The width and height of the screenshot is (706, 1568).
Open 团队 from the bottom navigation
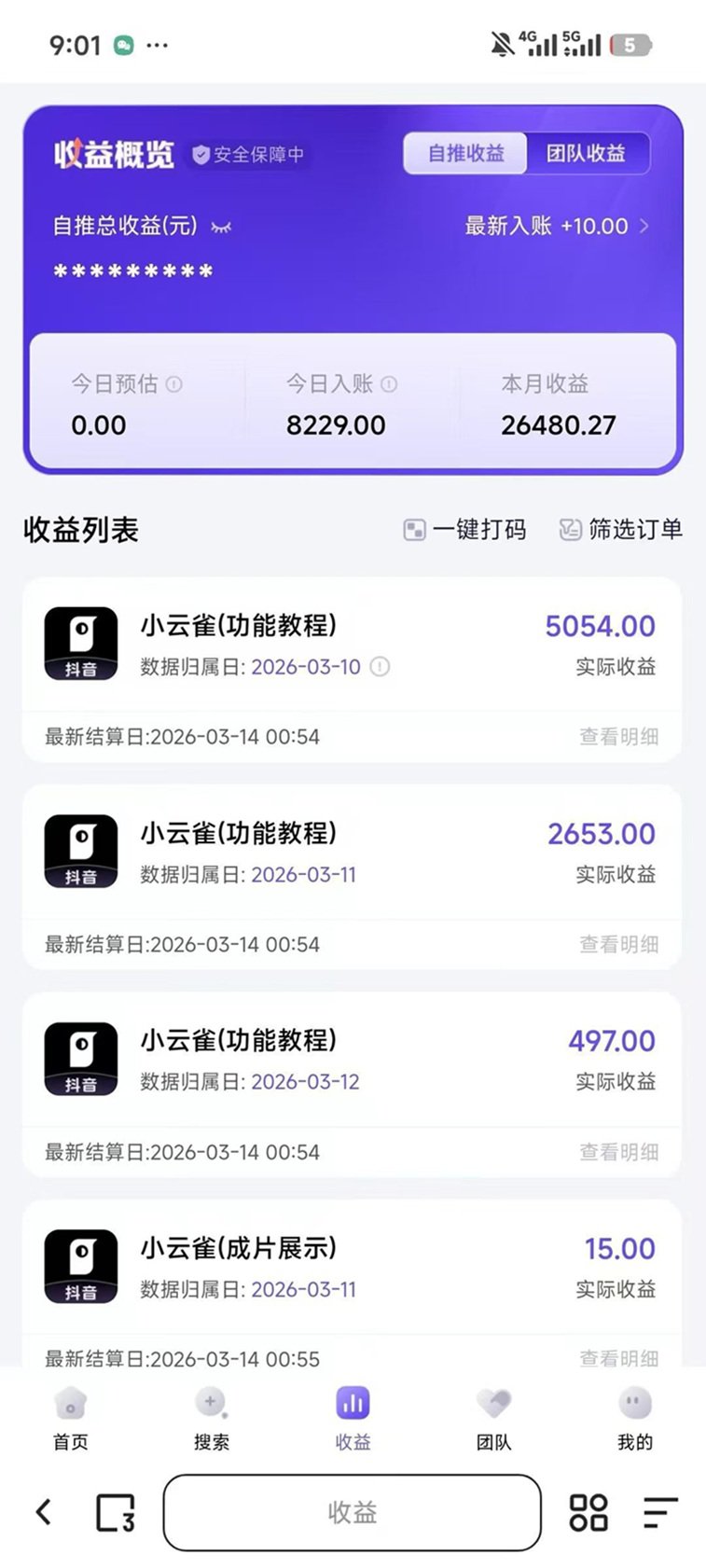(x=493, y=1420)
